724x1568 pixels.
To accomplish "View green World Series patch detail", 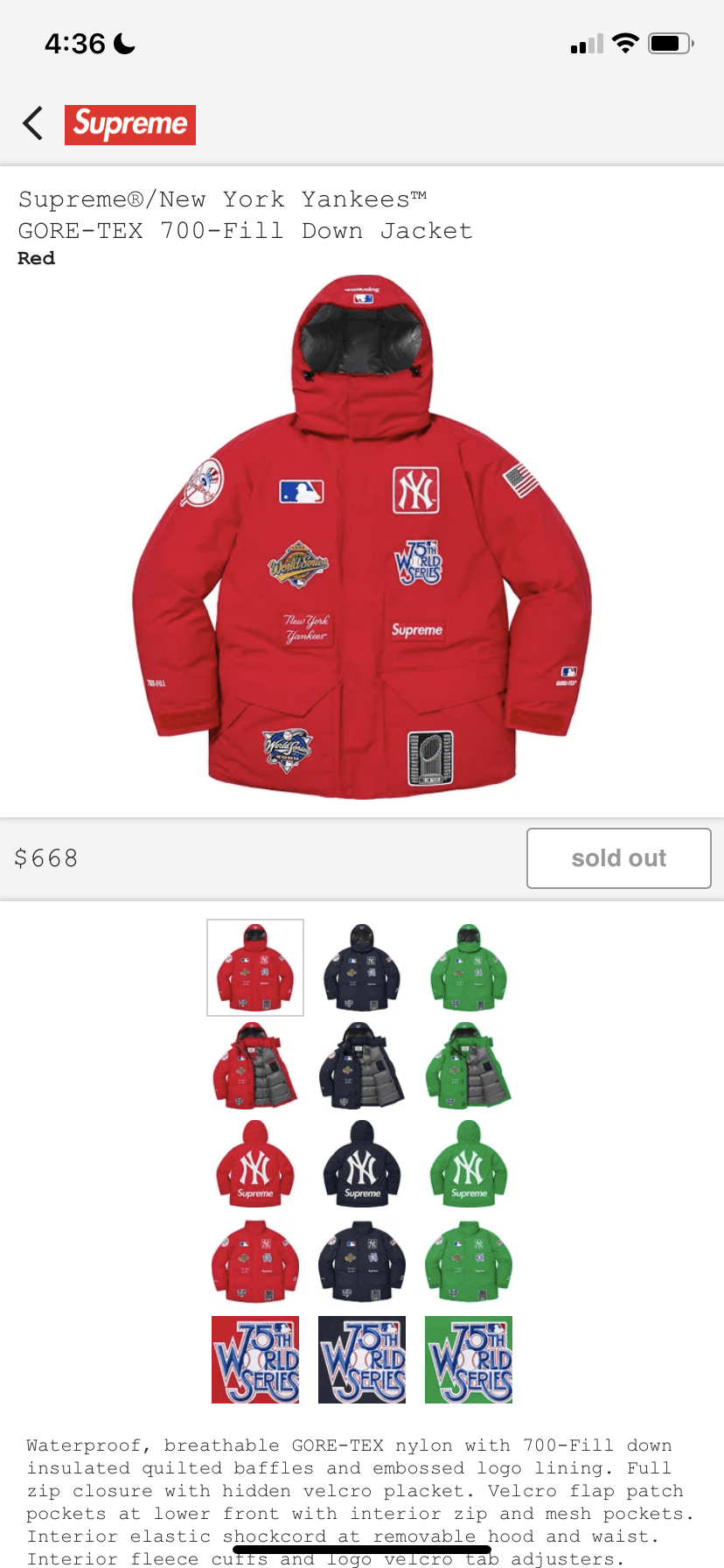I will (469, 1360).
